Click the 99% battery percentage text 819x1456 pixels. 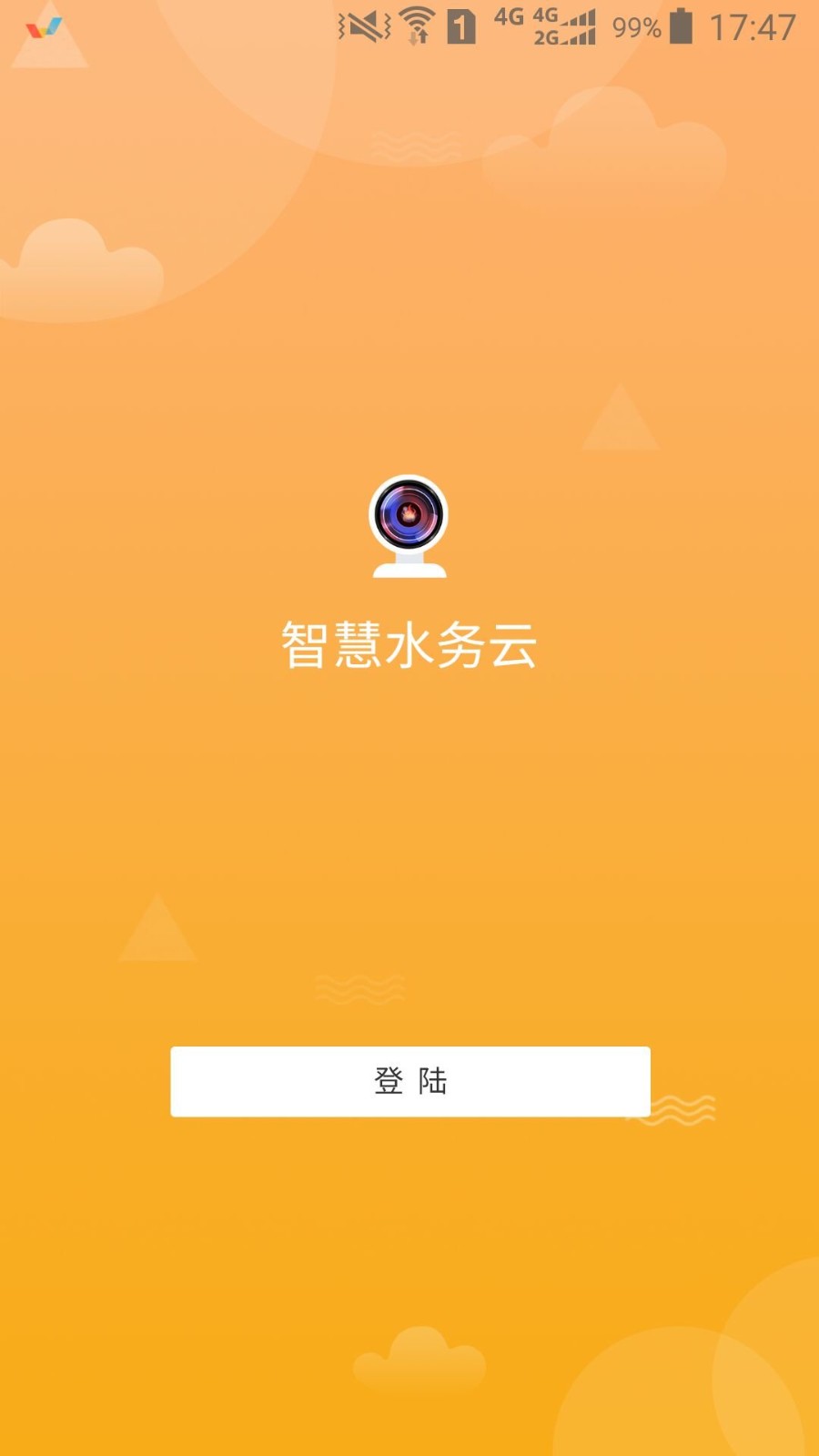[x=636, y=27]
